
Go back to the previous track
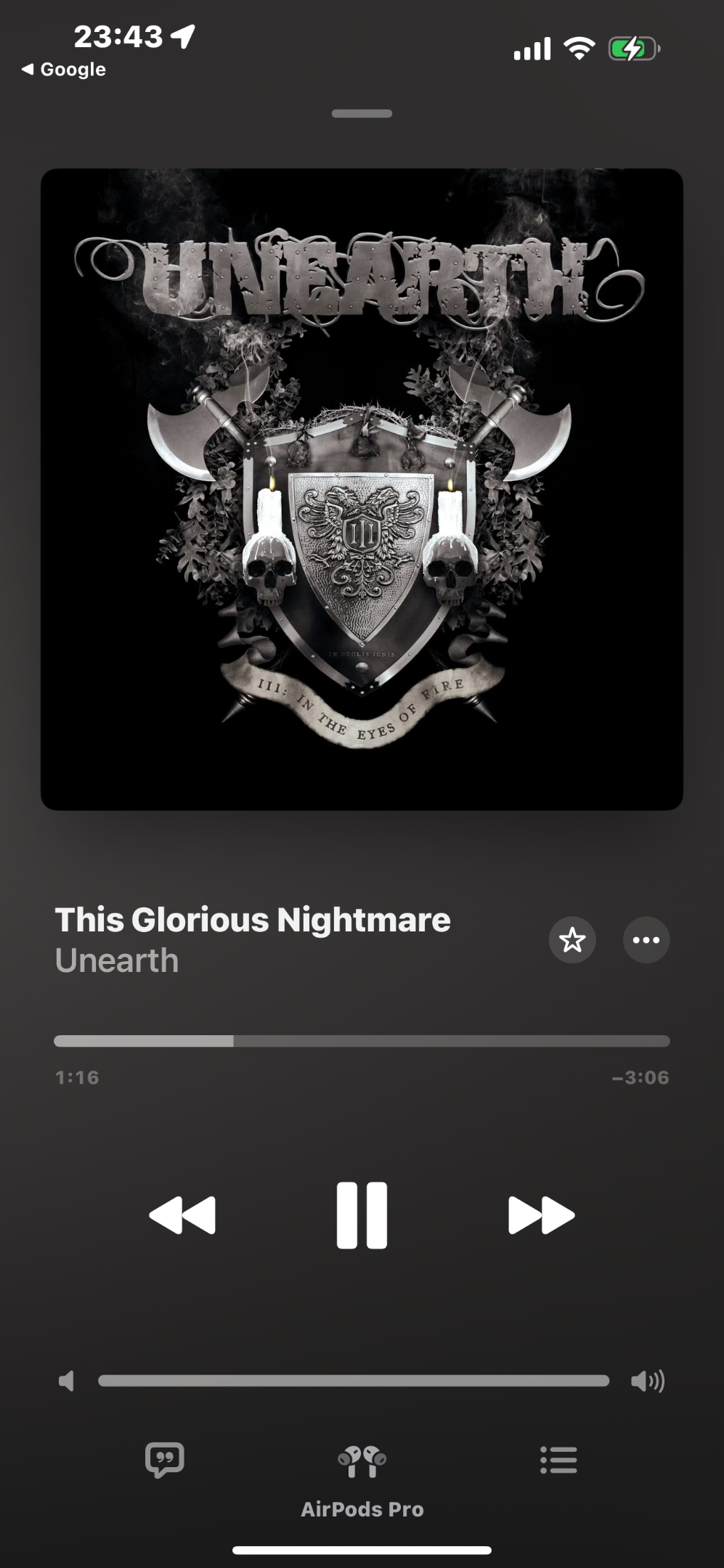[x=182, y=1215]
